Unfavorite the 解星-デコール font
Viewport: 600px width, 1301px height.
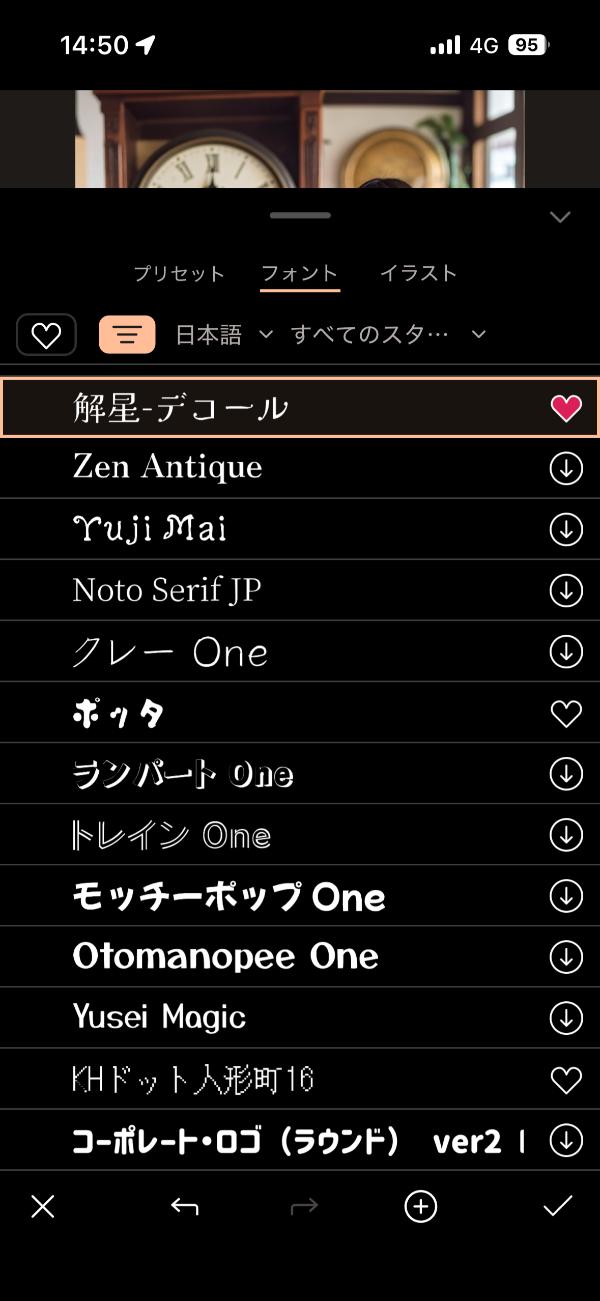(x=566, y=408)
